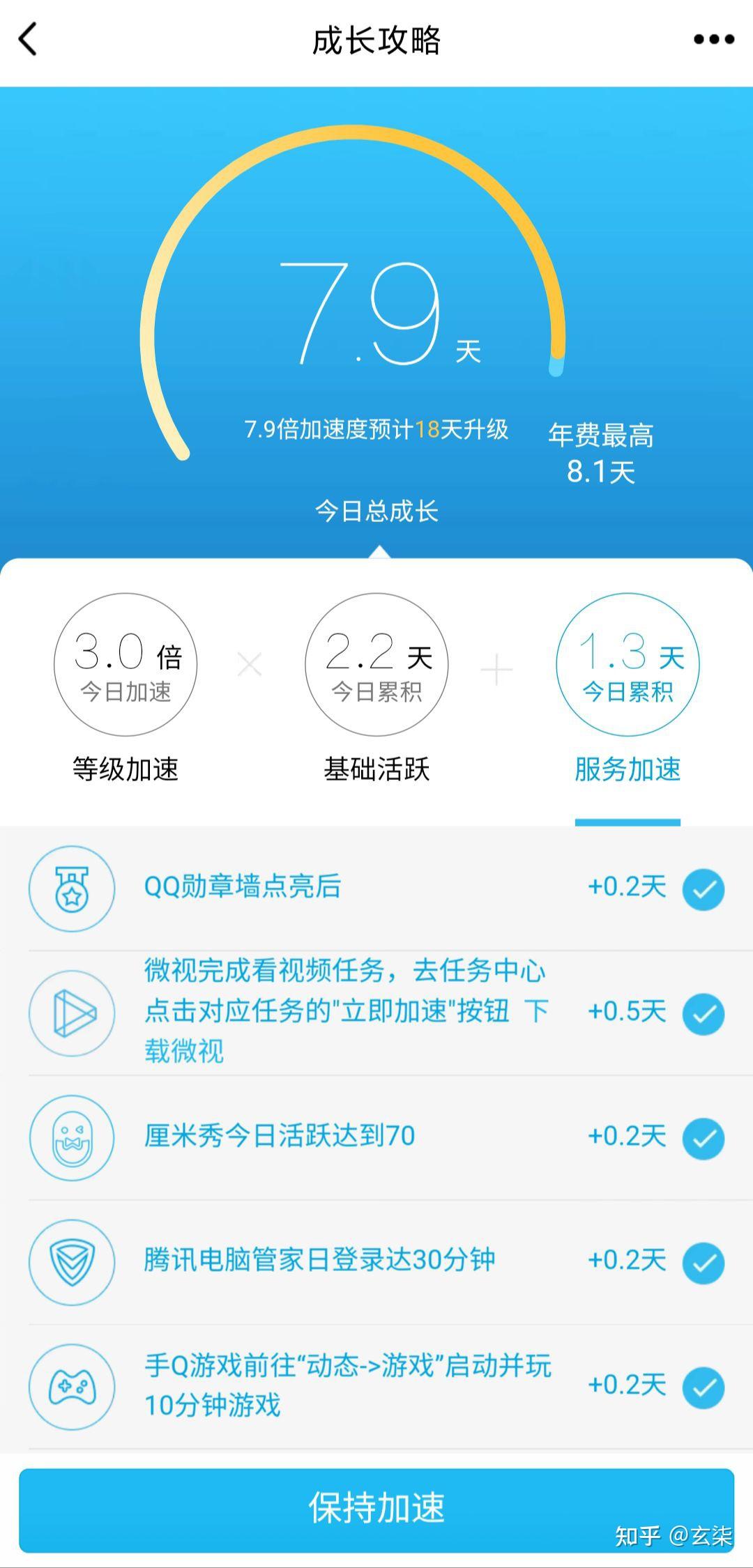
Task: Go back using the top-left arrow
Action: coord(28,39)
